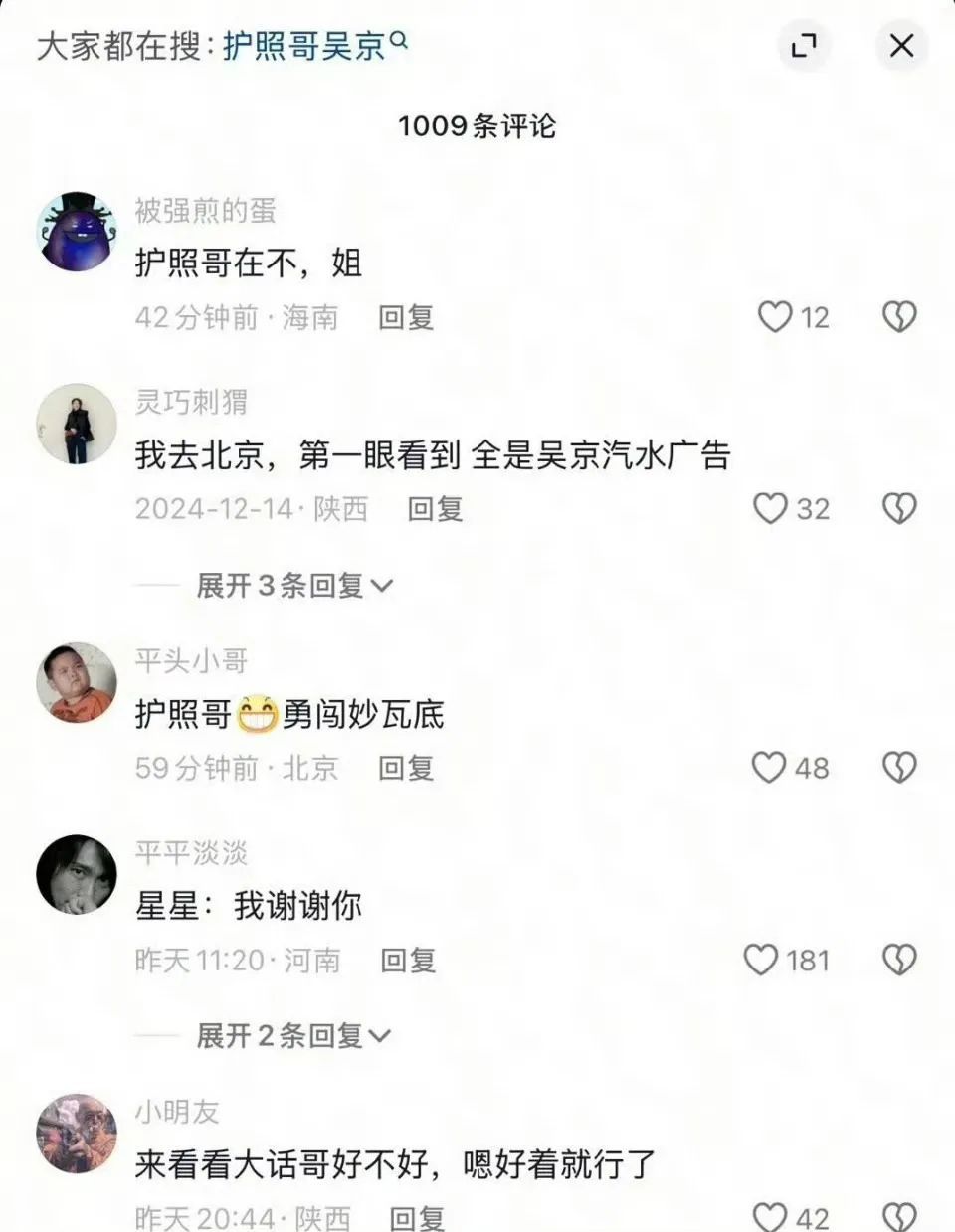Dislike 灵巧刺猬's comment
This screenshot has height=1232, width=955.
point(899,509)
